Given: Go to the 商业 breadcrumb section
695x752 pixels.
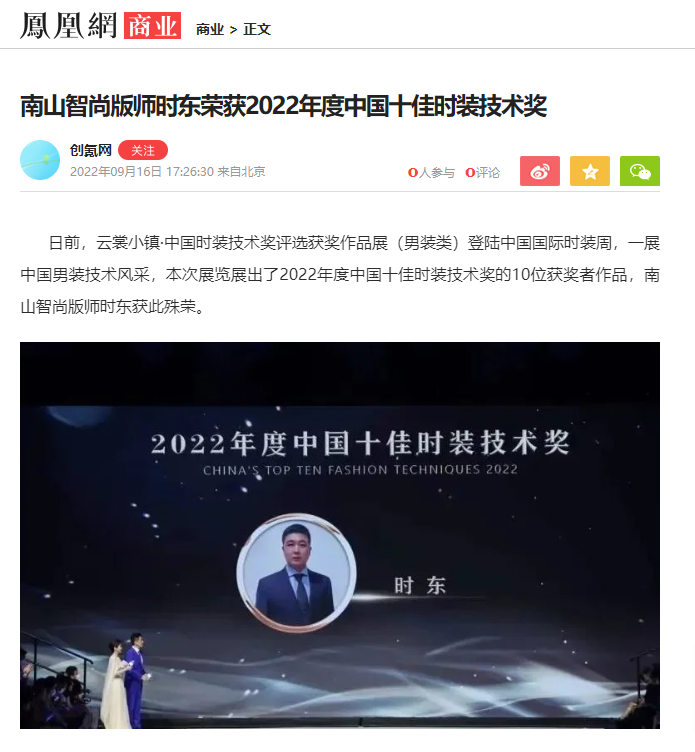Looking at the screenshot, I should point(210,29).
